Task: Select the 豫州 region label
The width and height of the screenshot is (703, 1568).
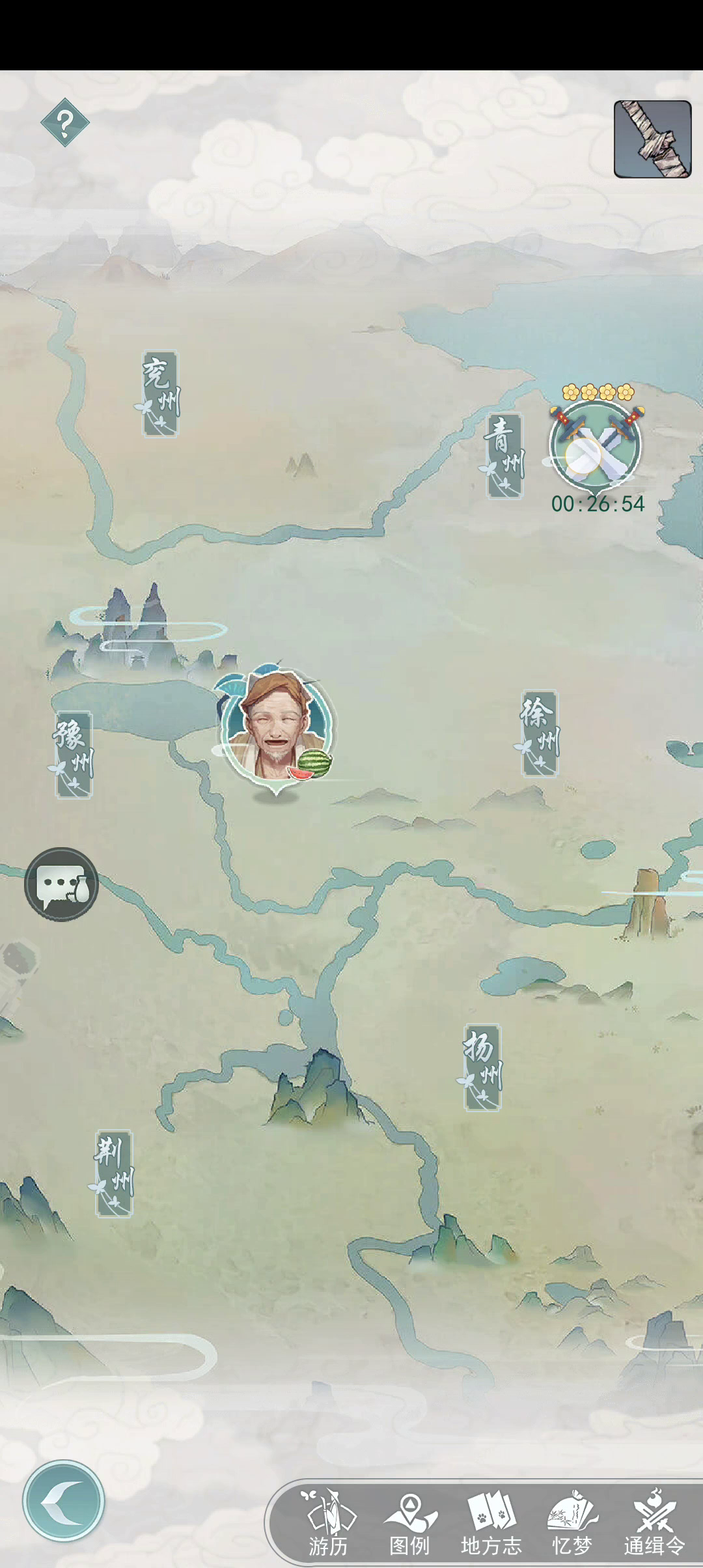Action: pyautogui.click(x=73, y=754)
